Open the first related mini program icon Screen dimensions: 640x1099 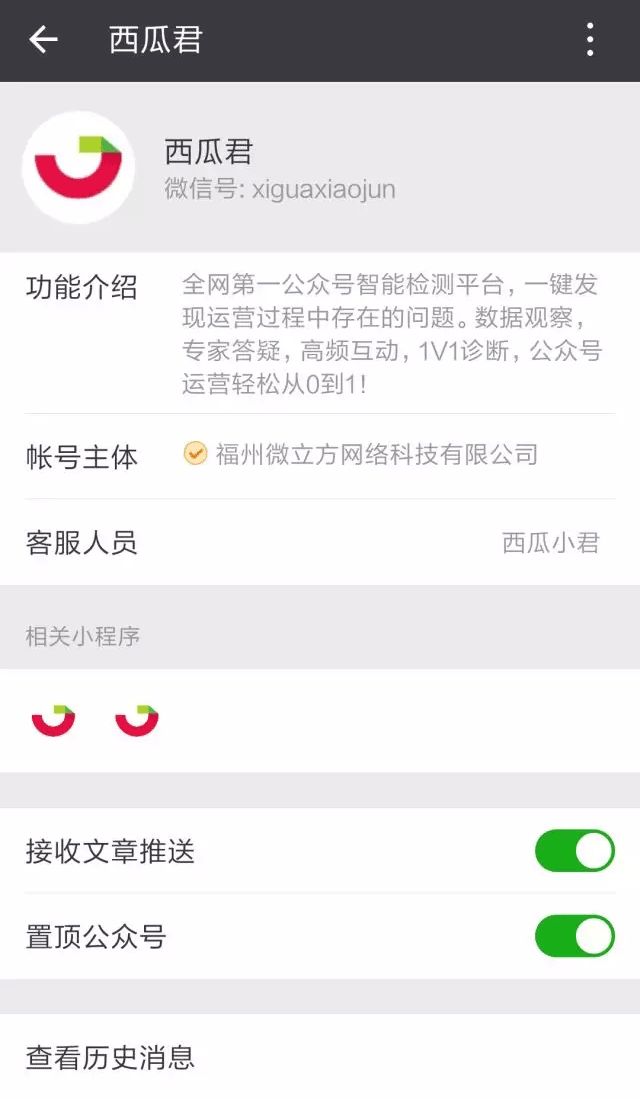tap(53, 720)
